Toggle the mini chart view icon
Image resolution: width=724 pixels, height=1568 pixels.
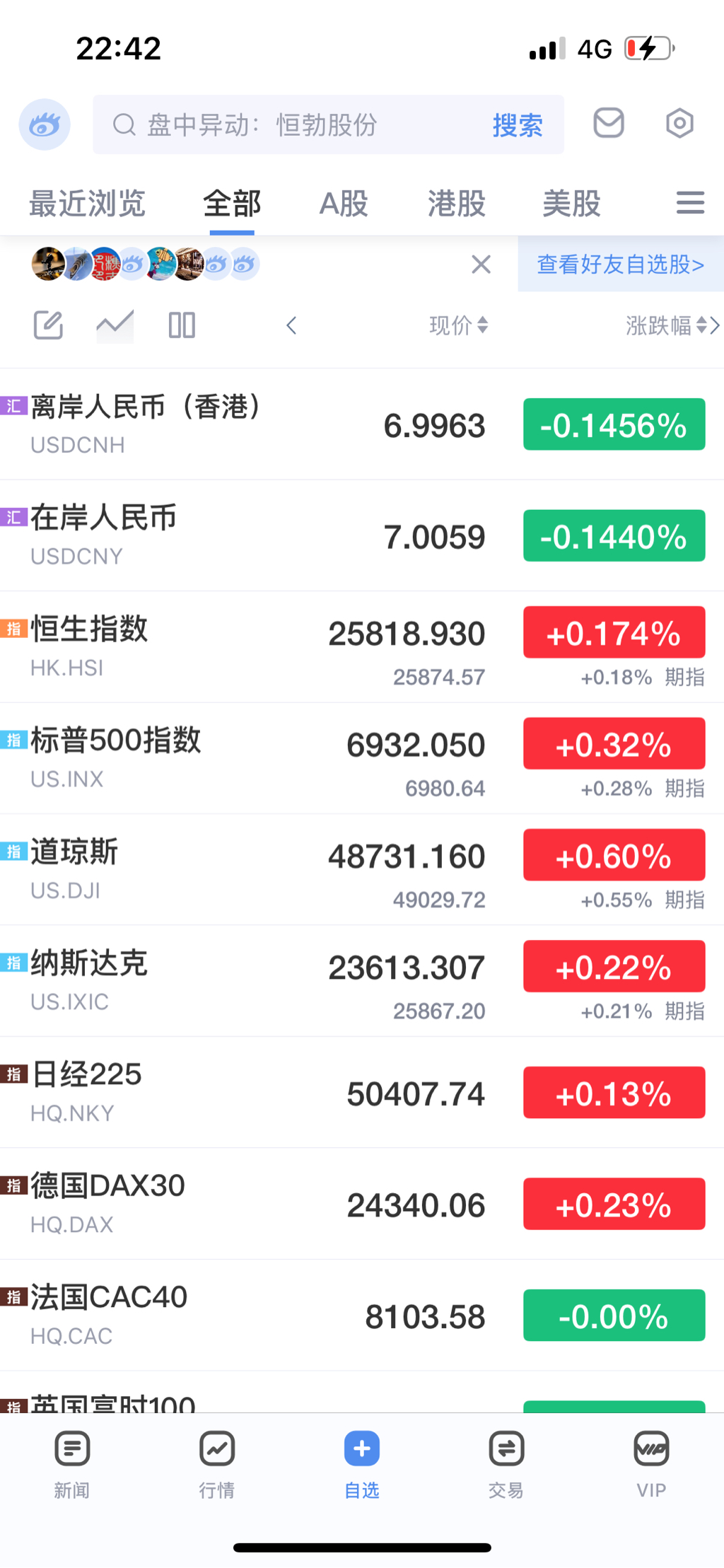pyautogui.click(x=115, y=325)
